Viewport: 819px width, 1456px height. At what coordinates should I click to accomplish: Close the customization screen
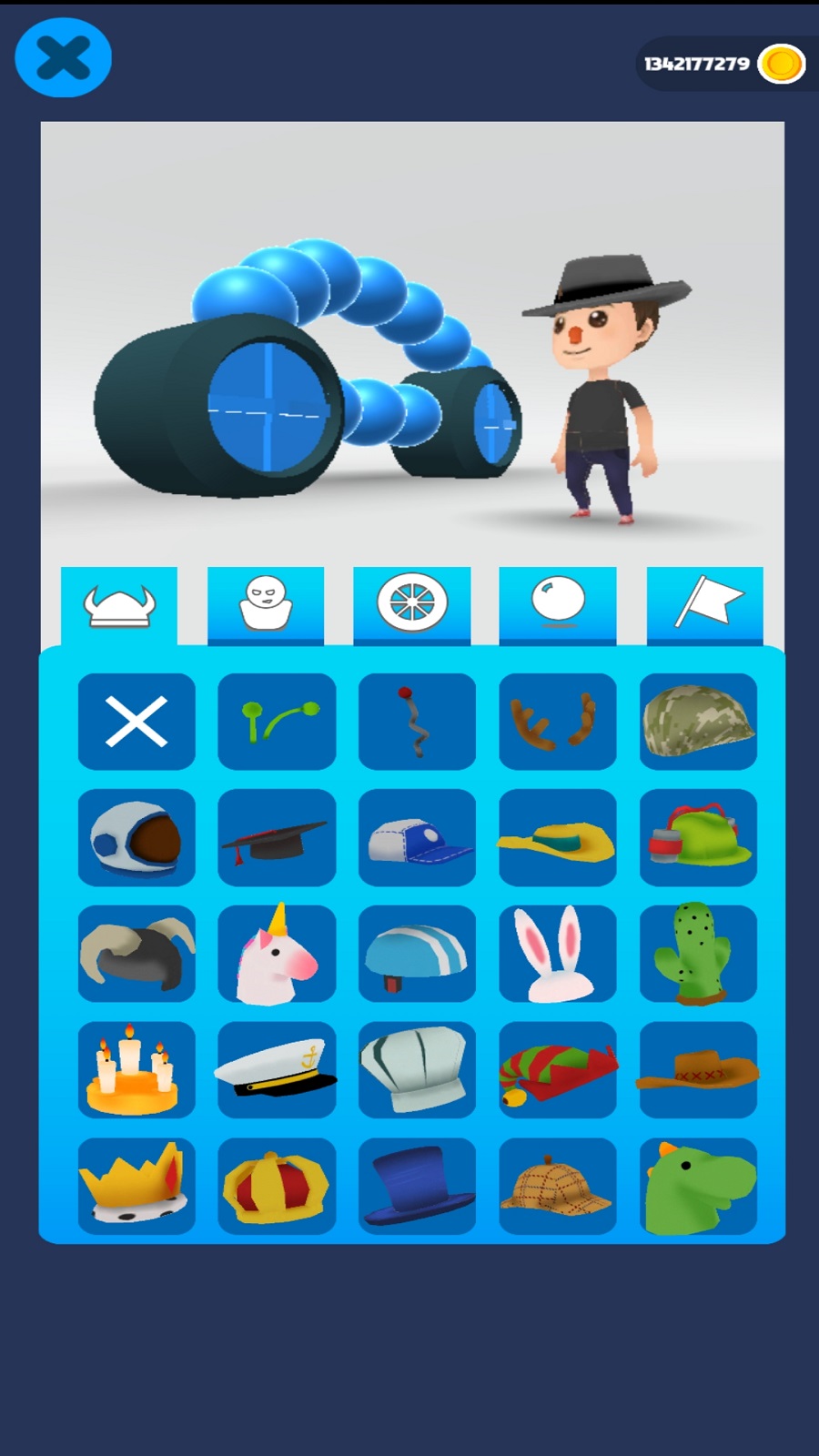coord(63,57)
